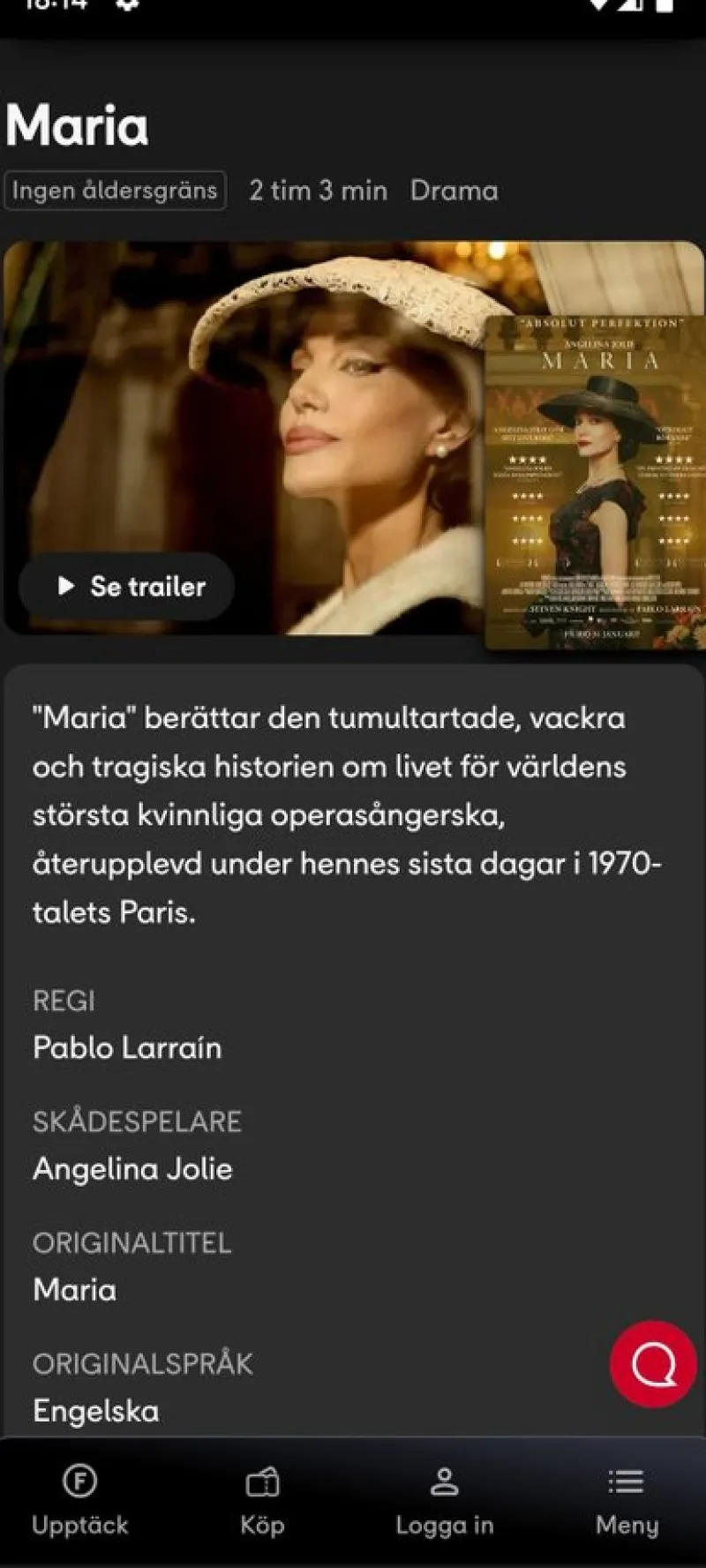
Task: Open the Köp tab
Action: [262, 1501]
